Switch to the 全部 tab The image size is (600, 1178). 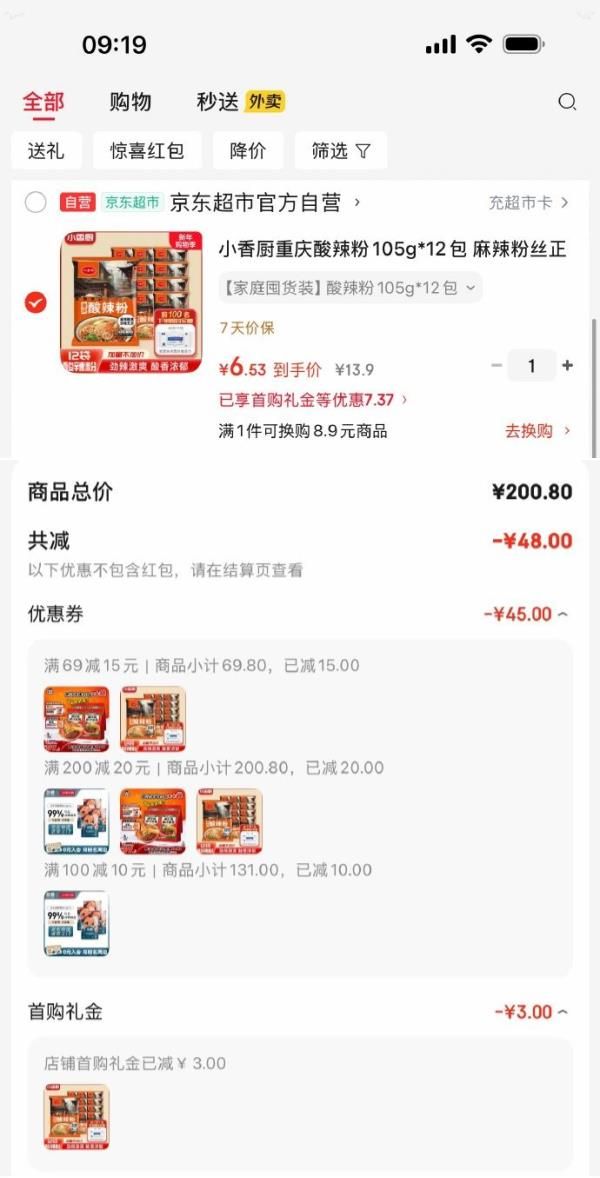(43, 102)
